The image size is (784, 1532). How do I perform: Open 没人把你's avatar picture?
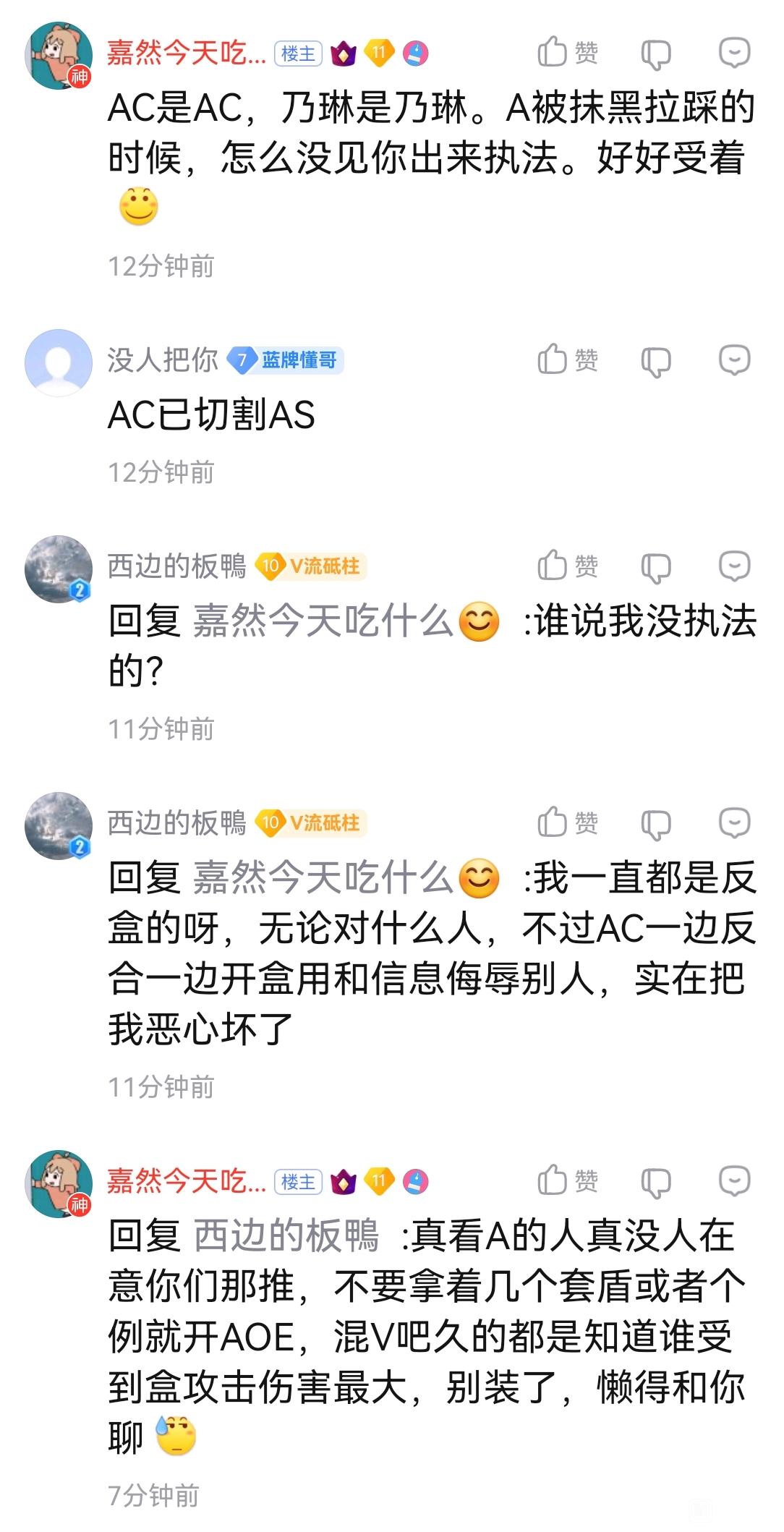[x=59, y=363]
